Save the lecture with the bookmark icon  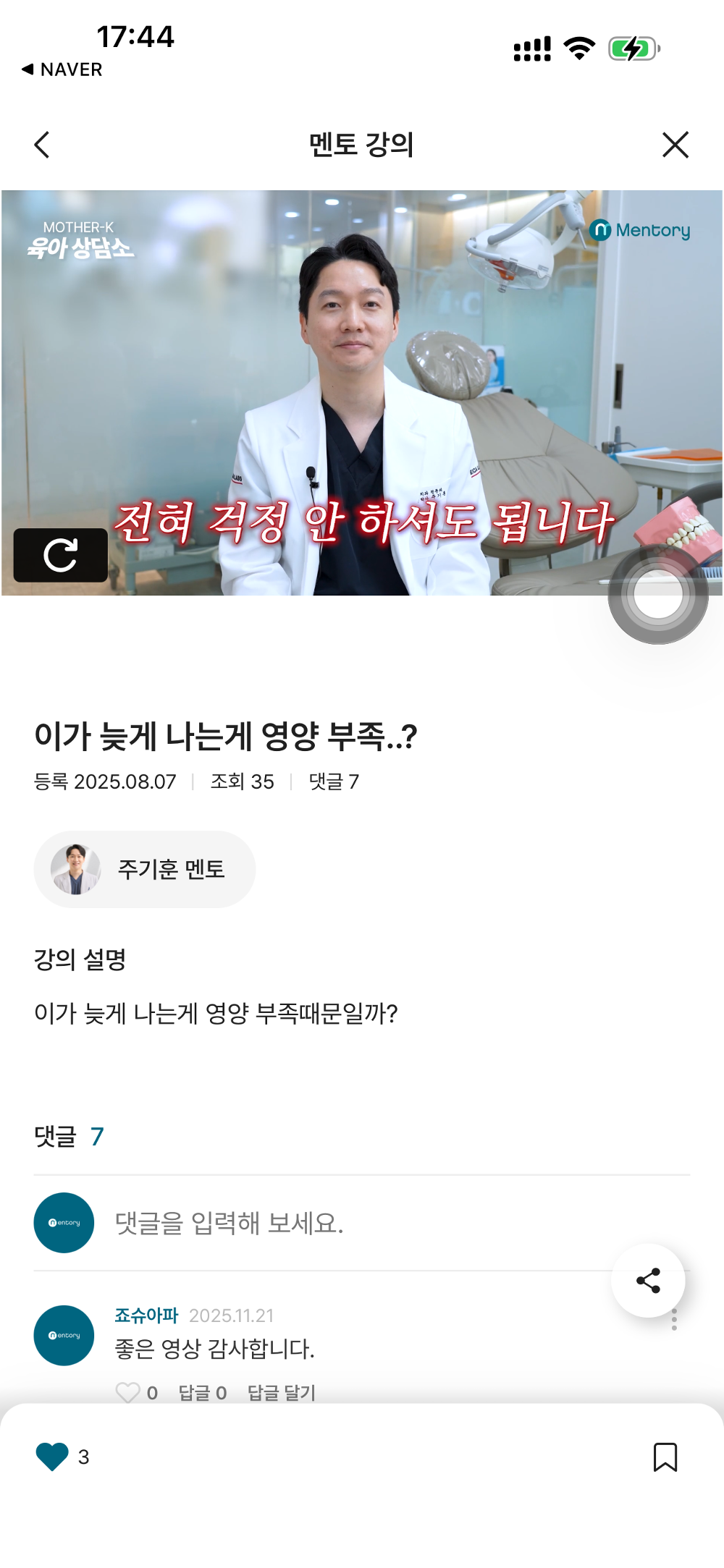pos(665,1458)
